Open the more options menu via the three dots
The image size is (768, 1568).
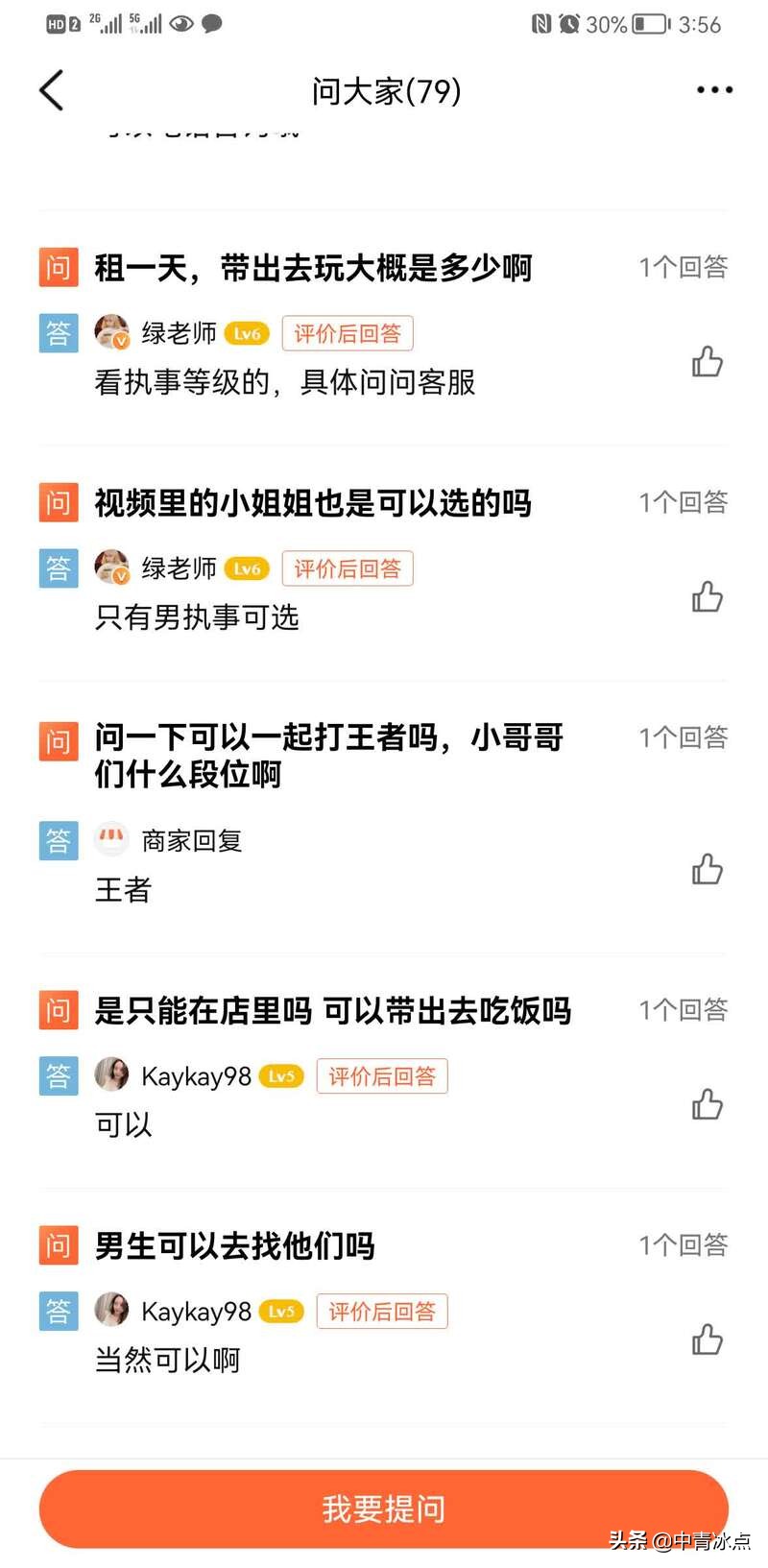tap(712, 90)
